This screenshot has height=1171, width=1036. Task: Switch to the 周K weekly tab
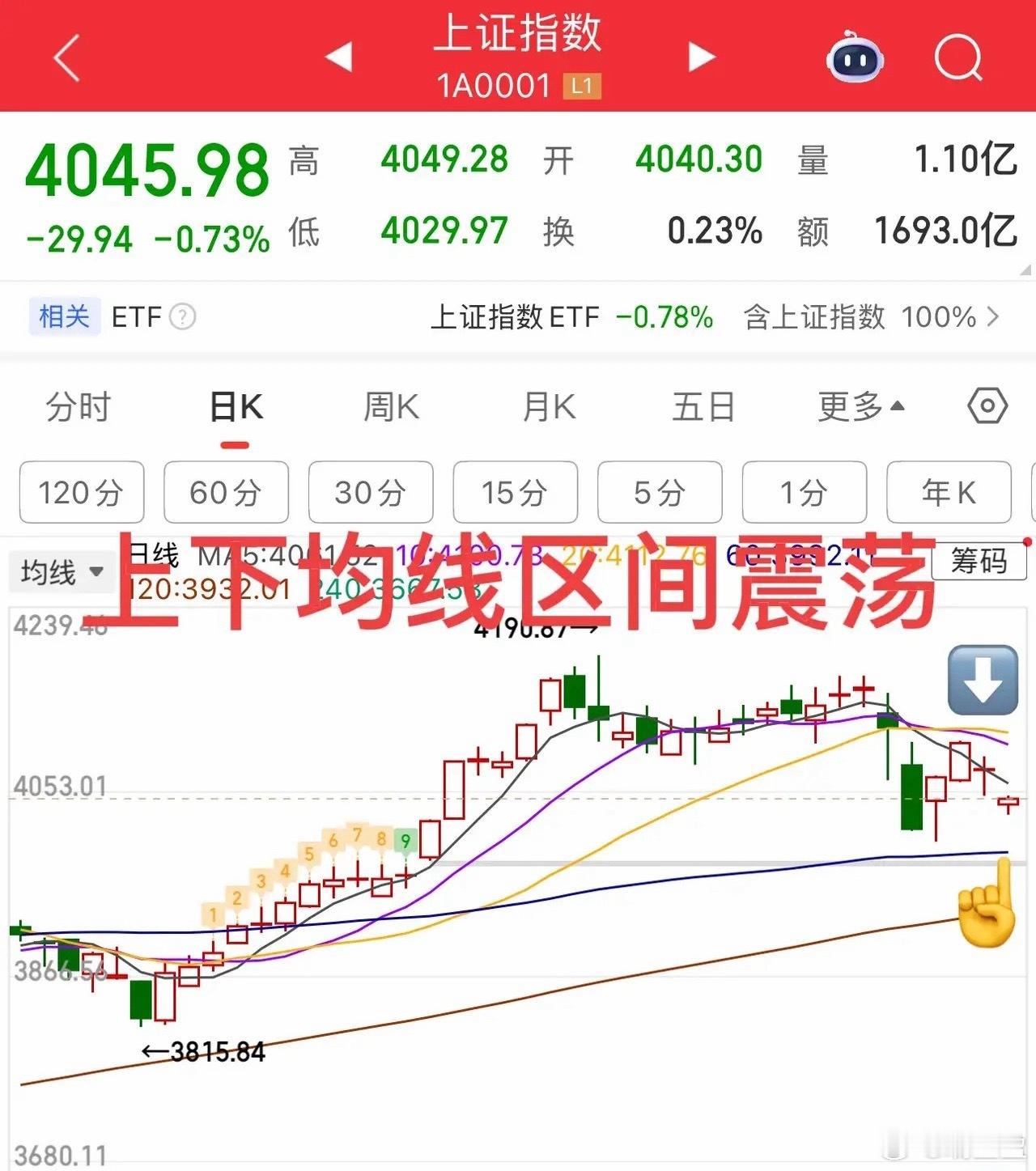[392, 407]
